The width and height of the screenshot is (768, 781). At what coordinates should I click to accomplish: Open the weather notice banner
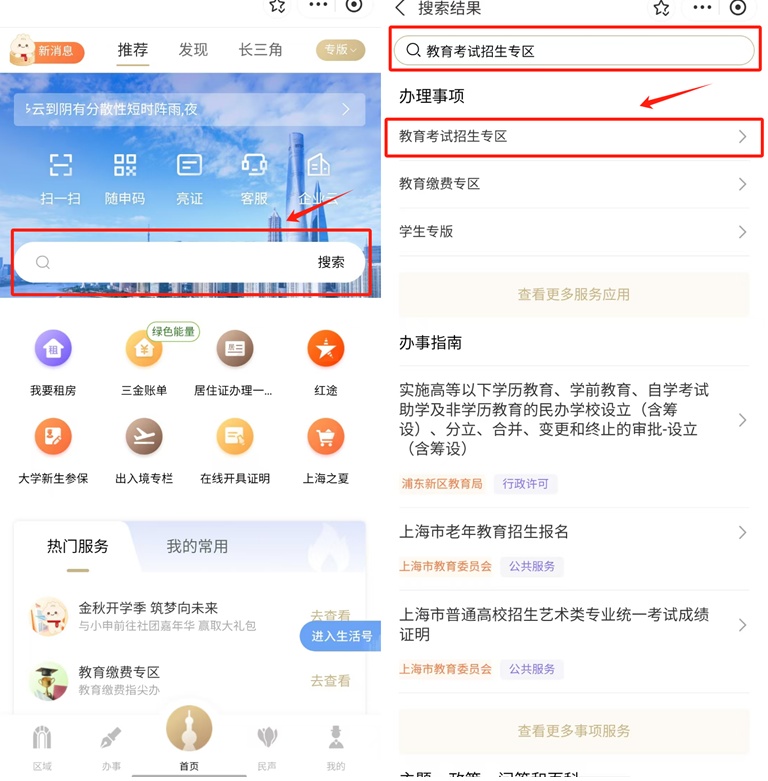189,109
